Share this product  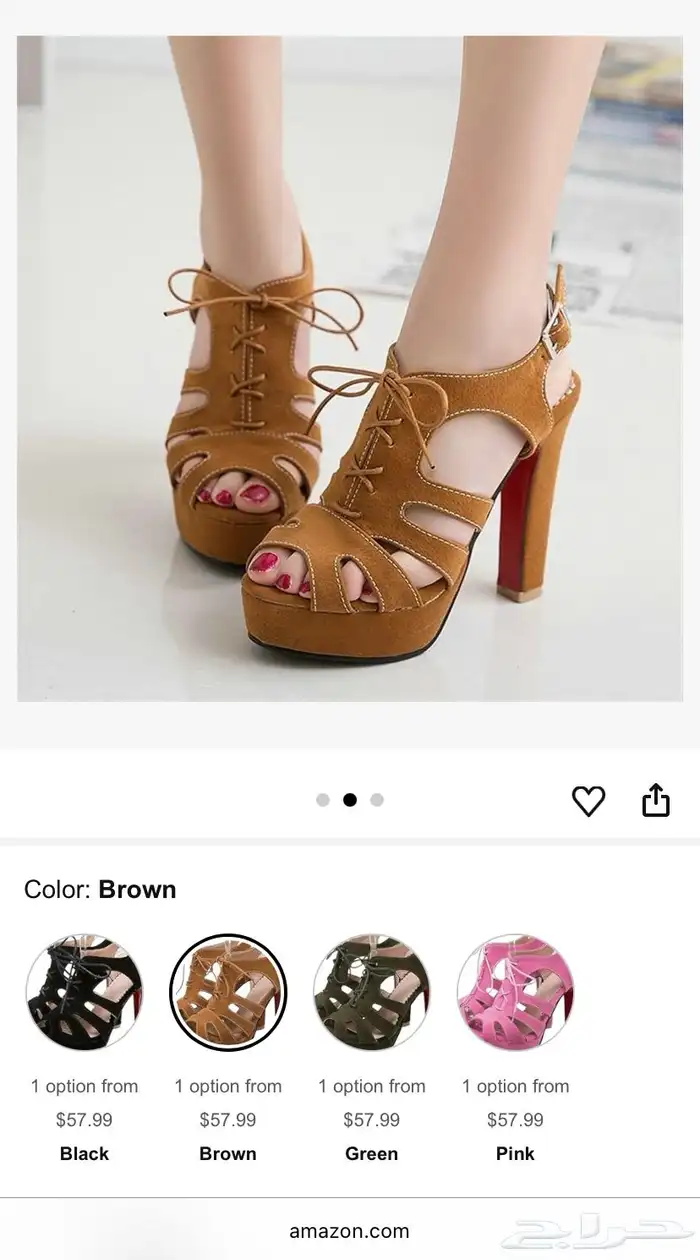coord(656,800)
